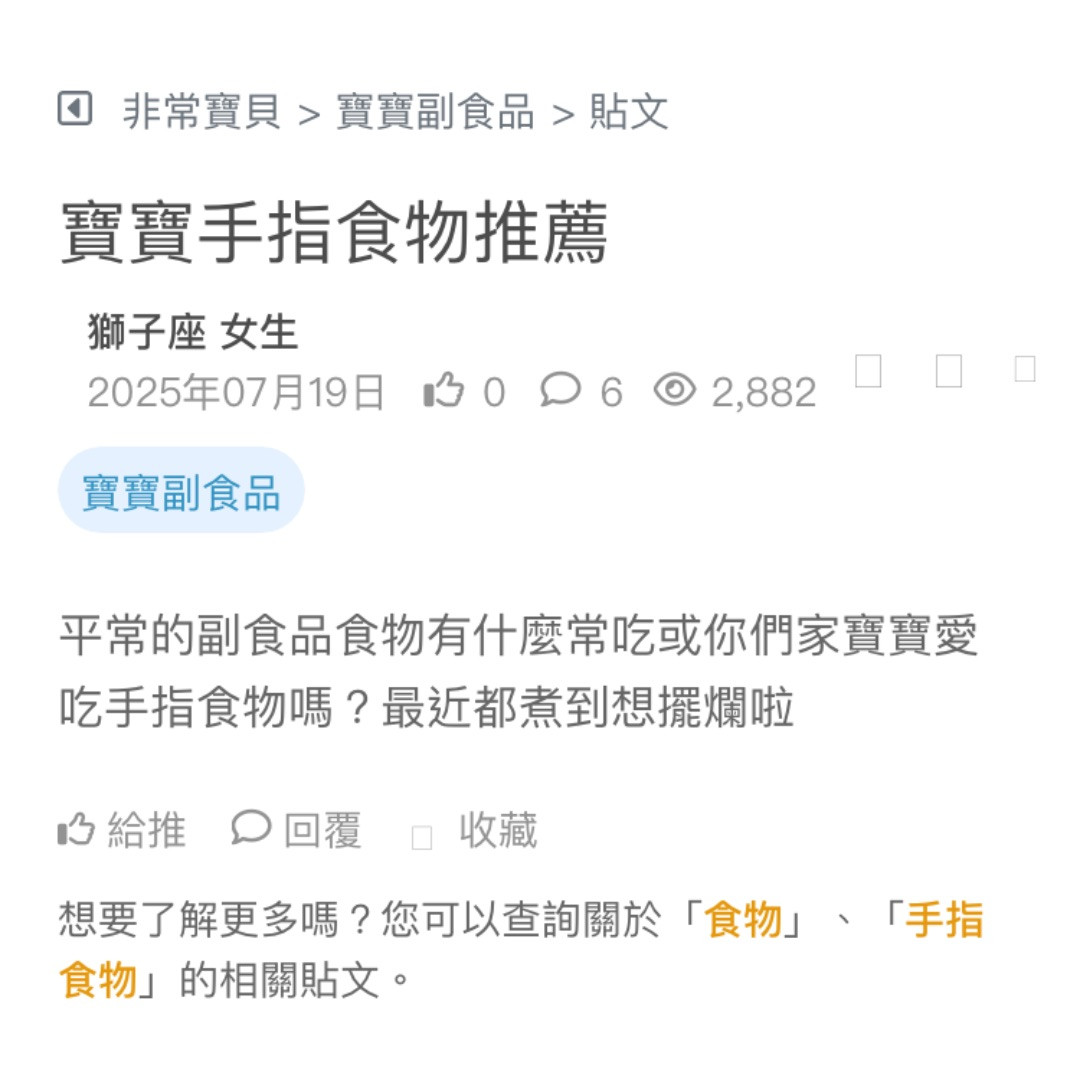
Task: Open the 非常寶貝 breadcrumb link
Action: point(201,111)
